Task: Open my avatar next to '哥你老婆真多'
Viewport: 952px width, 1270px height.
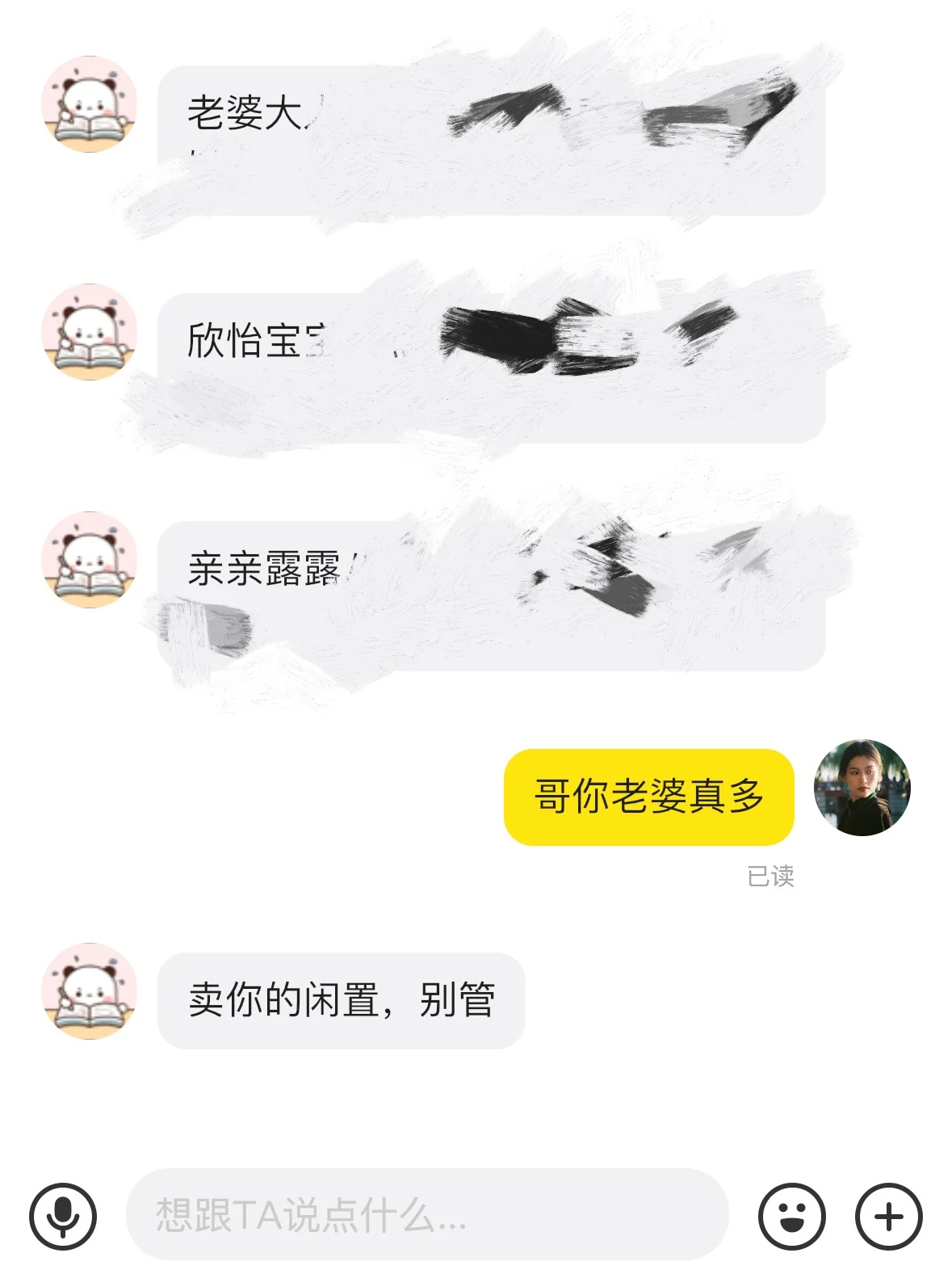Action: coord(862,787)
